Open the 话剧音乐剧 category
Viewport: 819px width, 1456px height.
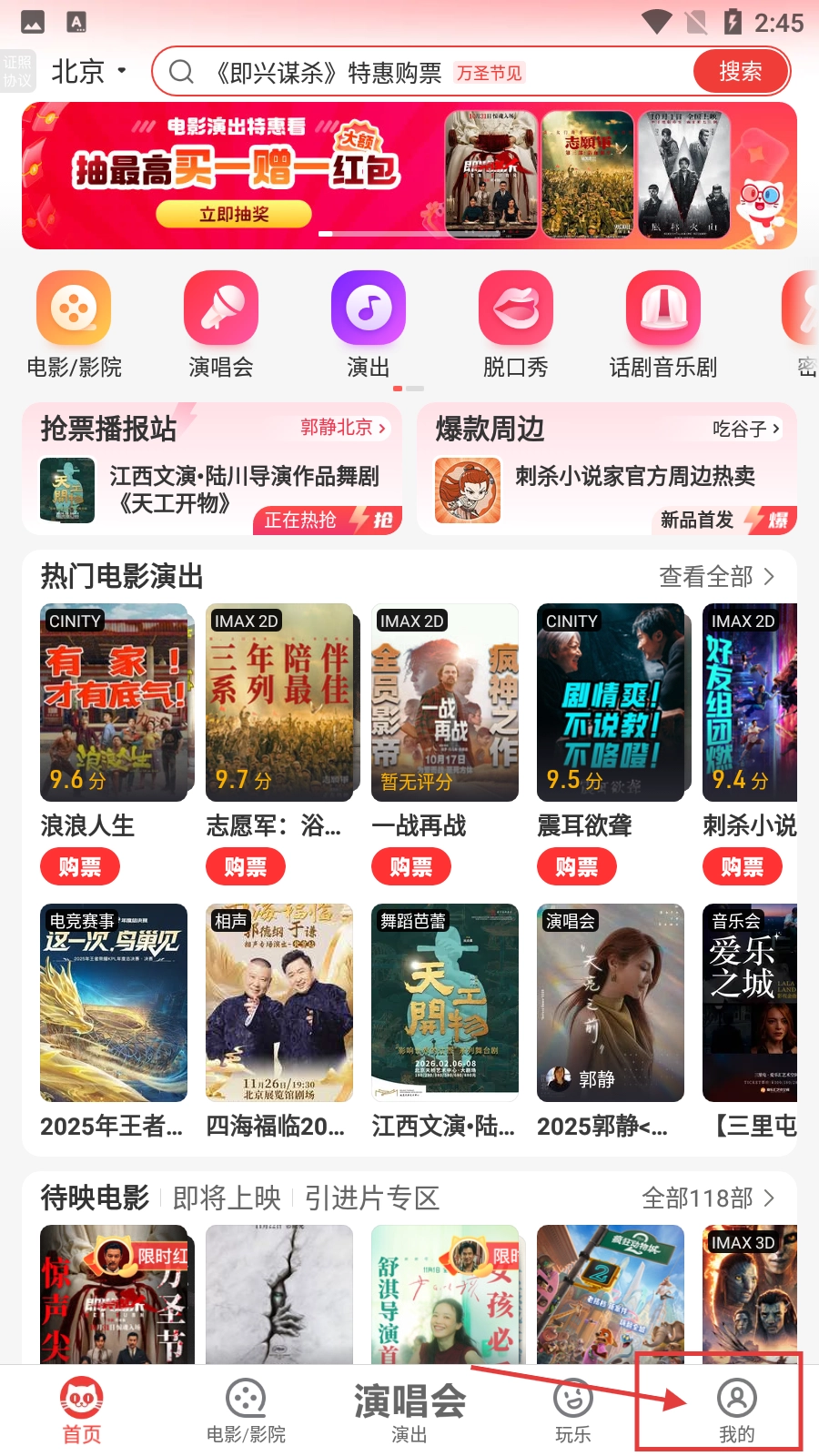click(663, 324)
